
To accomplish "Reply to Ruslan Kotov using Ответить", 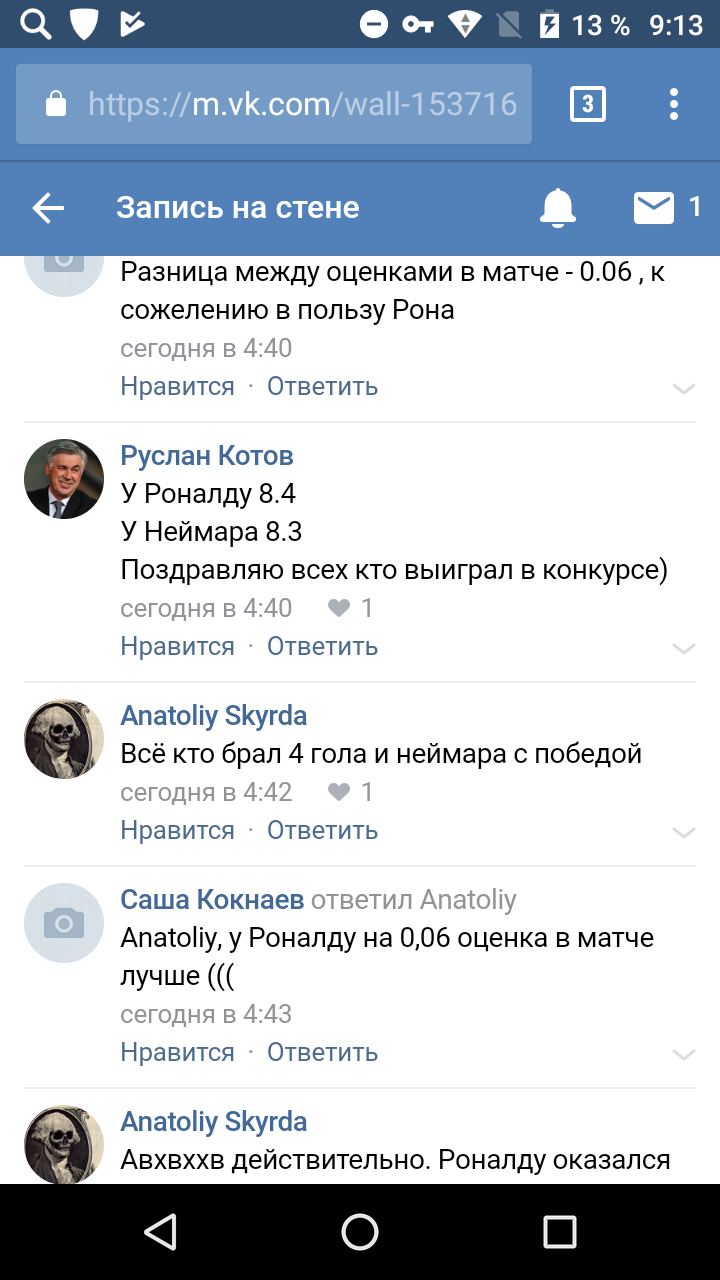I will pos(321,646).
